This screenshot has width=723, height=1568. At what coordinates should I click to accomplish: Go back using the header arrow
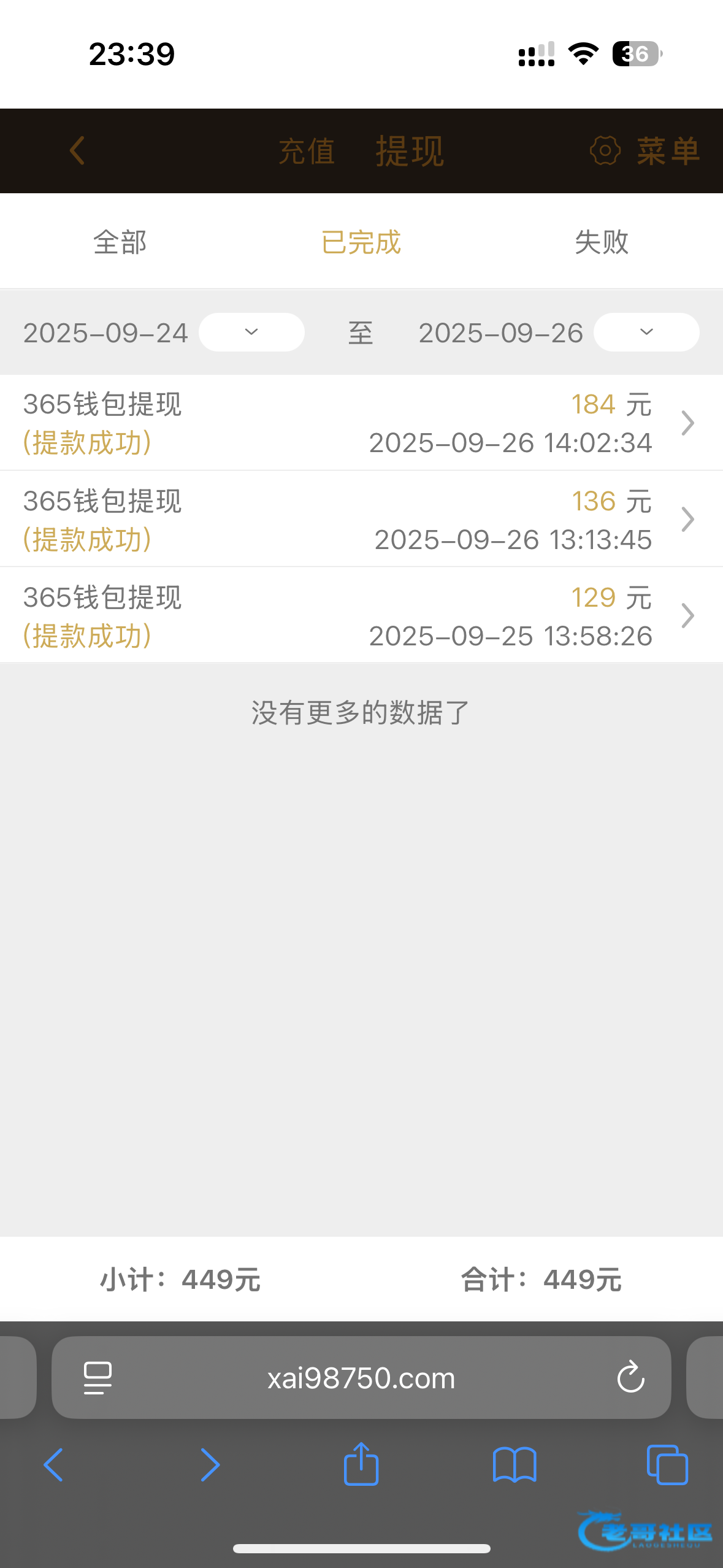pyautogui.click(x=77, y=151)
